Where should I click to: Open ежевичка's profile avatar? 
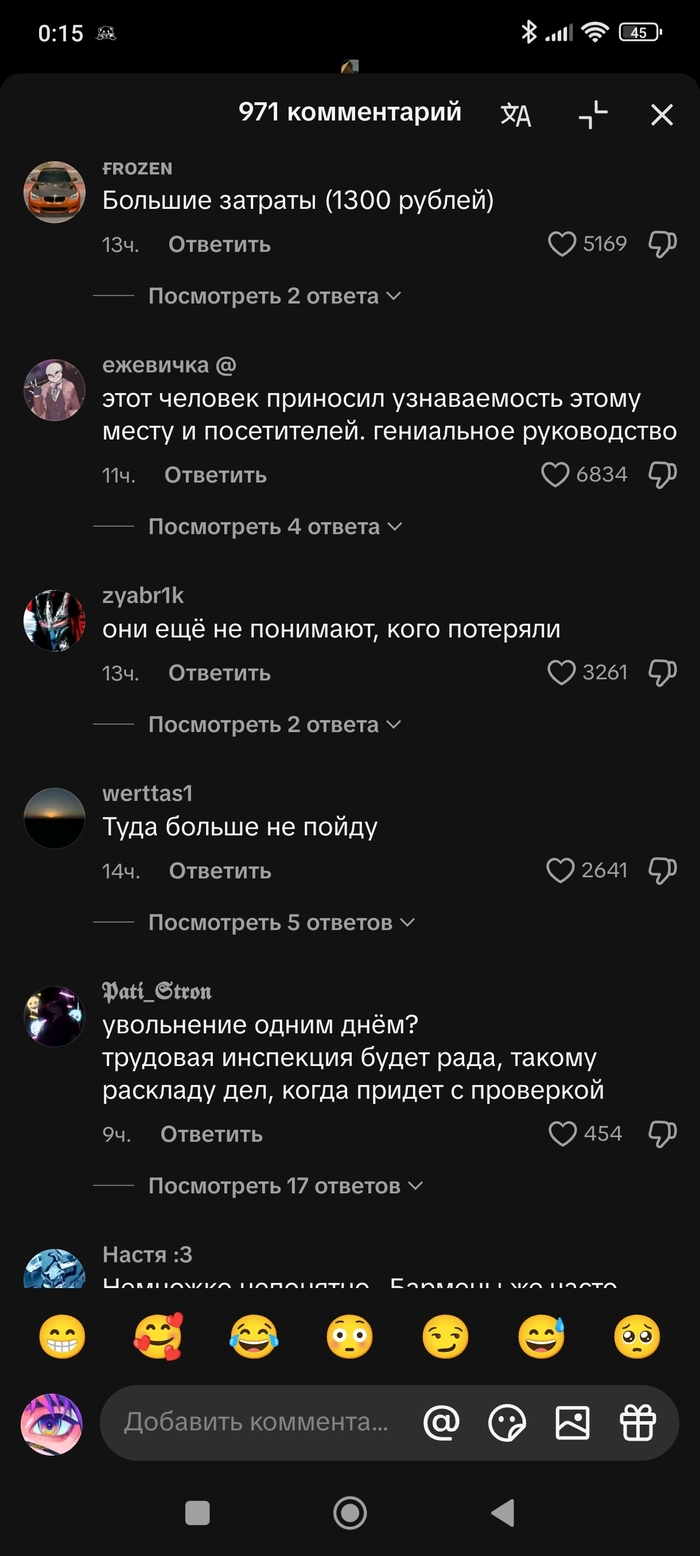pos(54,390)
